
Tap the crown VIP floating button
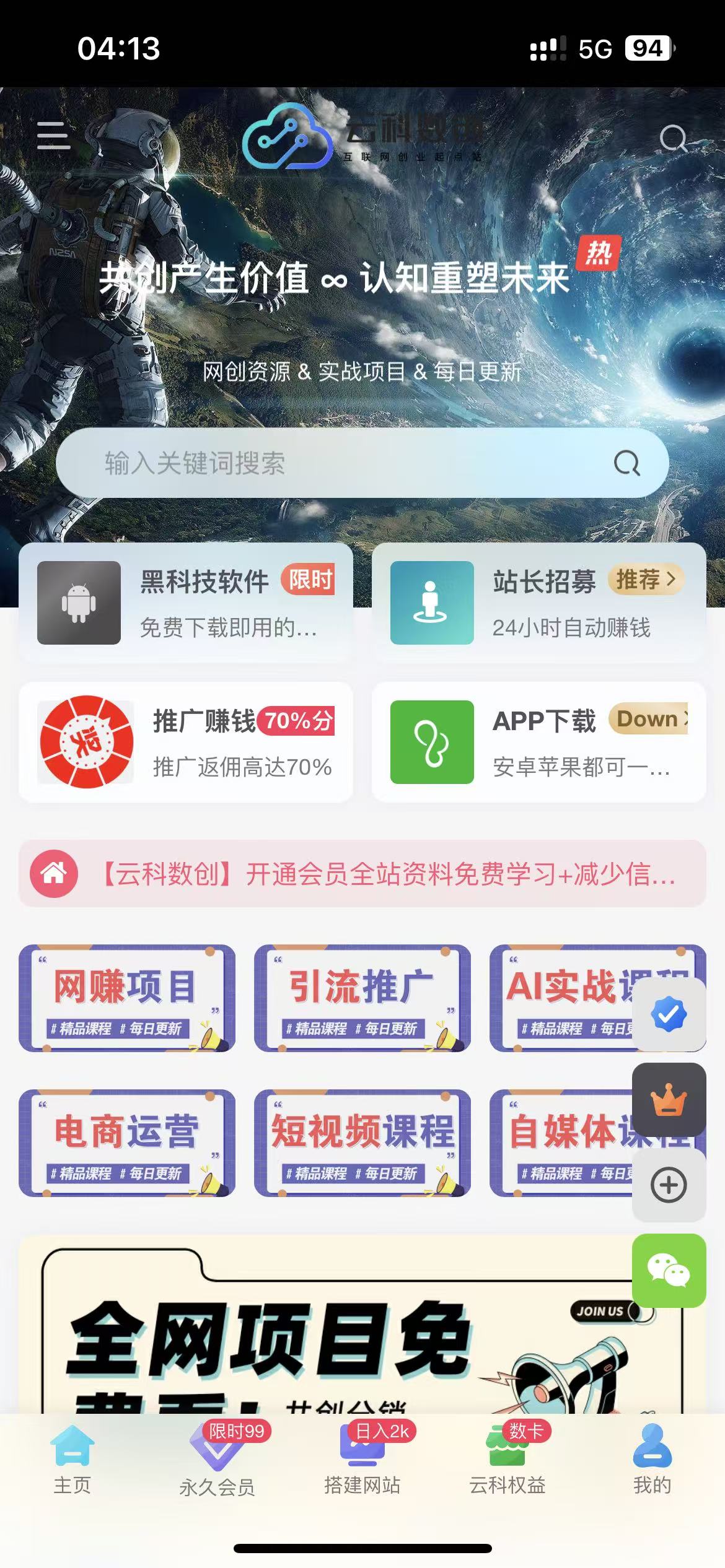tap(669, 1100)
